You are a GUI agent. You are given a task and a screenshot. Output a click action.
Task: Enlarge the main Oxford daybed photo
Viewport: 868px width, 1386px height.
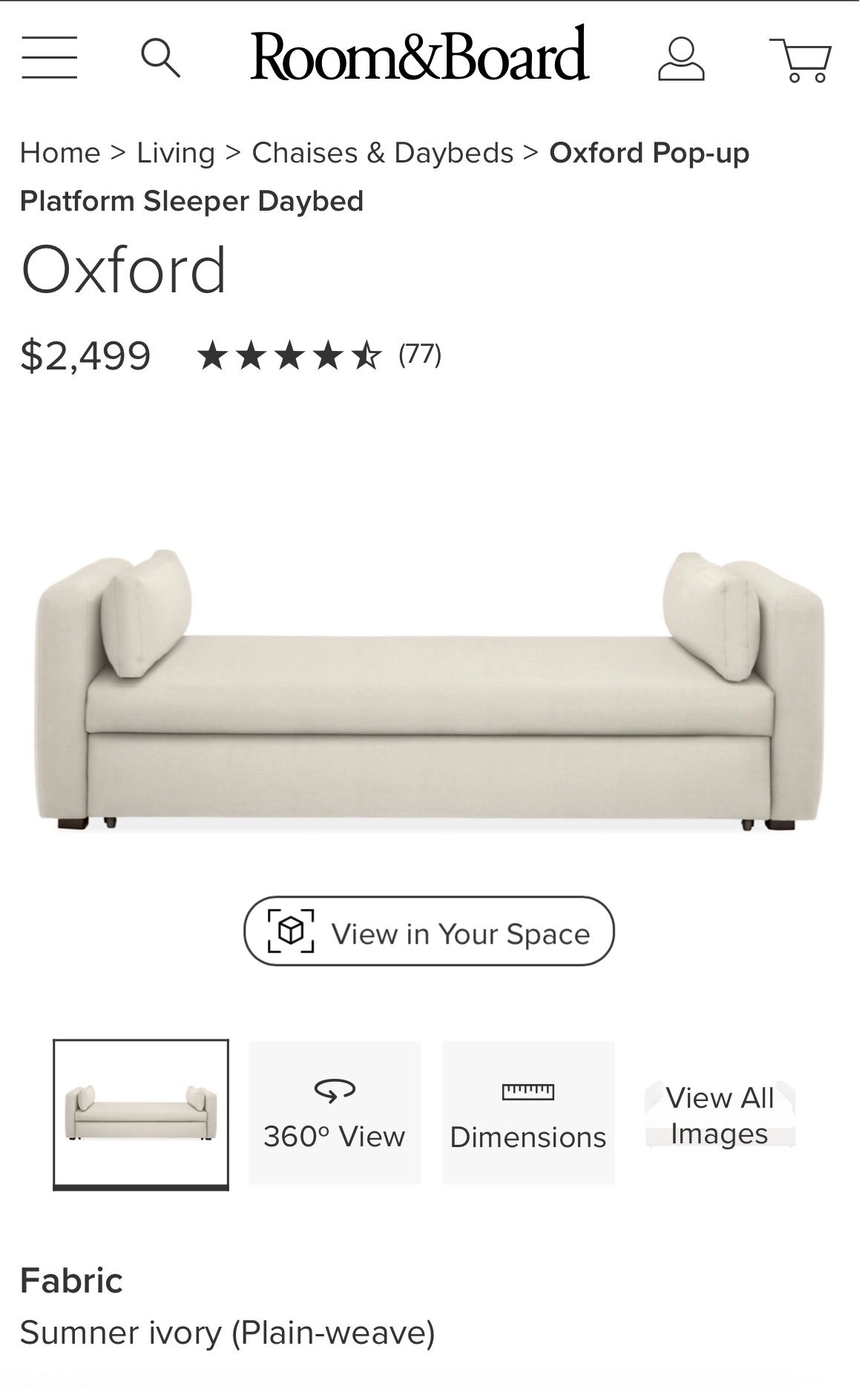click(x=429, y=690)
